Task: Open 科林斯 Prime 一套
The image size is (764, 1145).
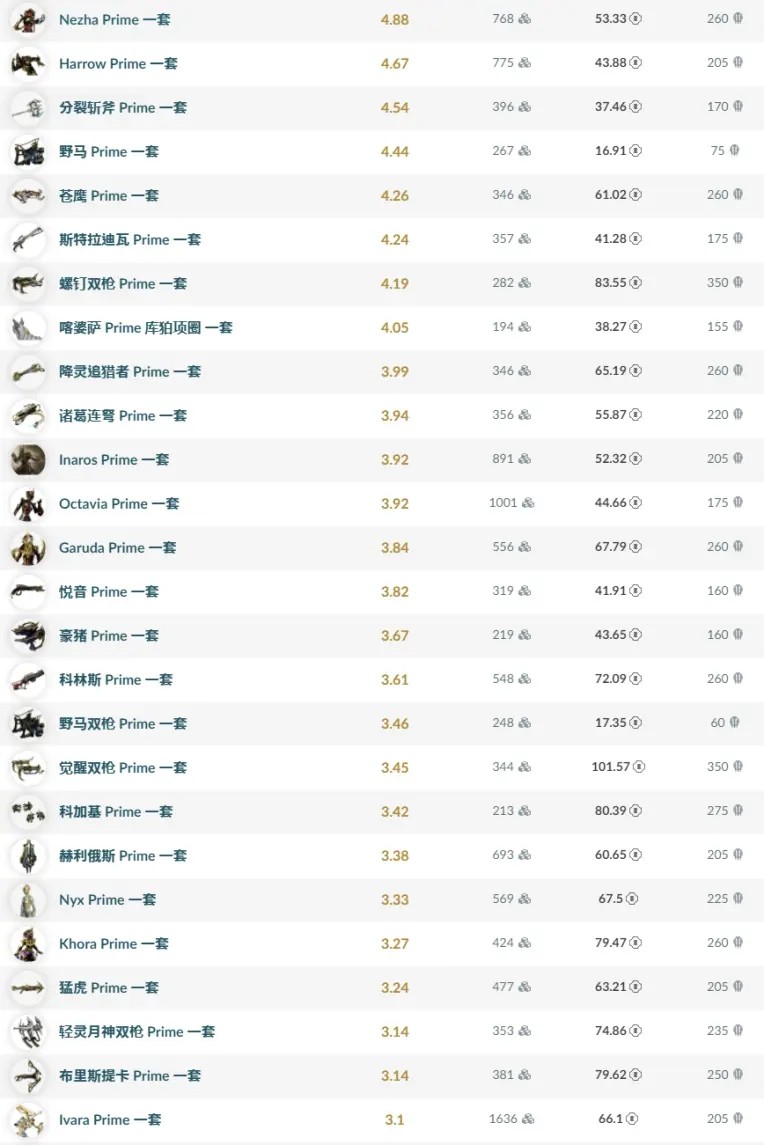Action: [x=115, y=680]
